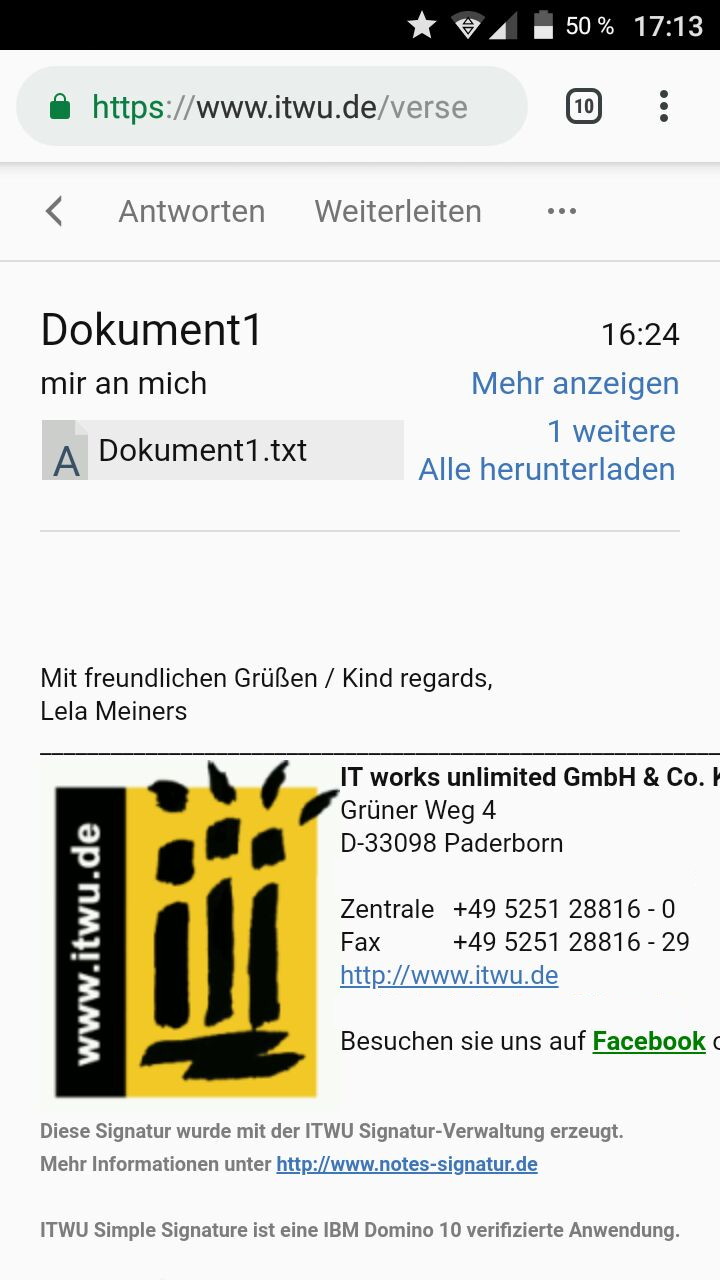Screen dimensions: 720x1280
Task: Go back using the left arrow
Action: coord(54,211)
